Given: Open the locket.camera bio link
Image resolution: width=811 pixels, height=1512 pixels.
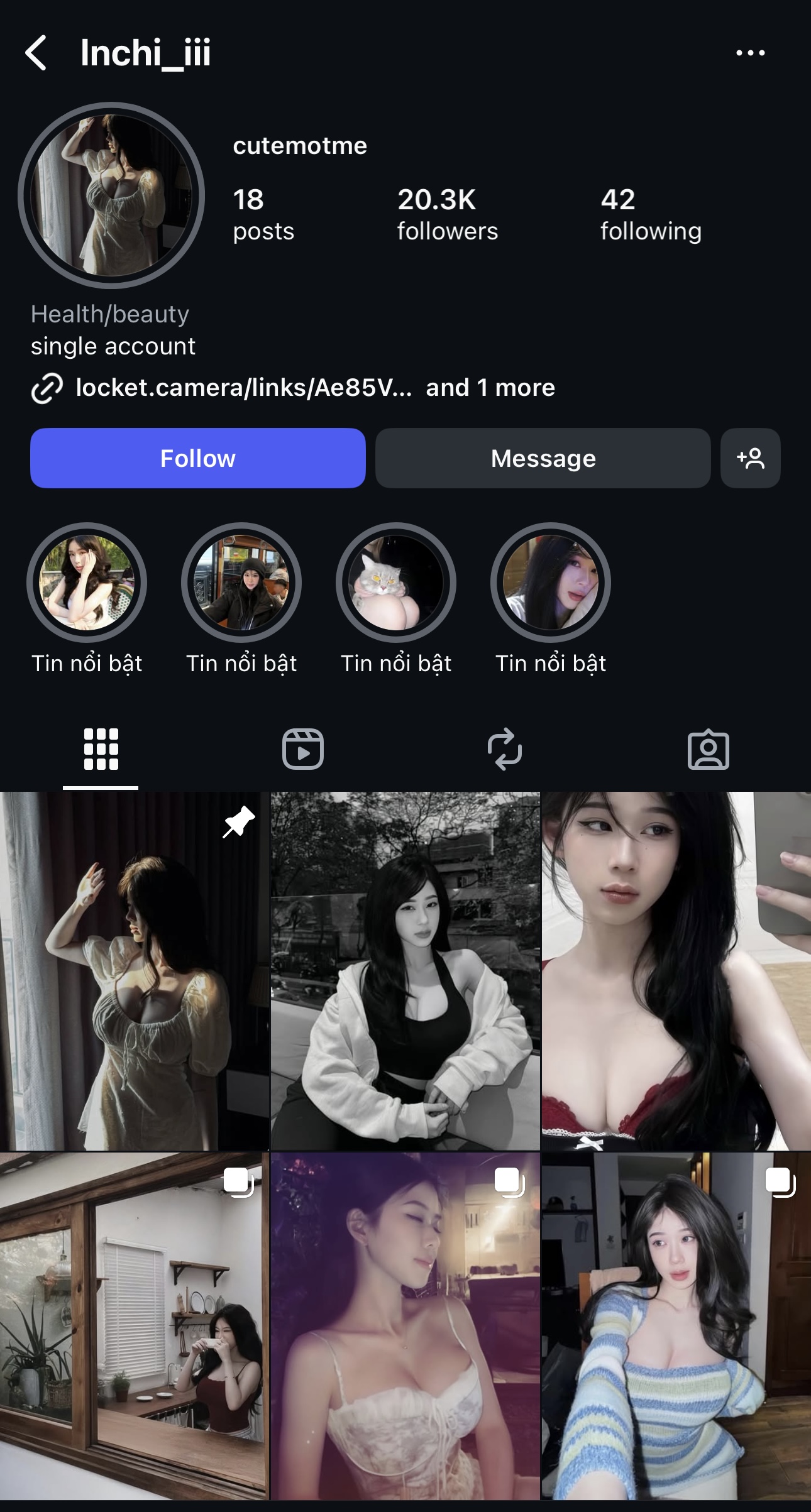Looking at the screenshot, I should tap(243, 388).
